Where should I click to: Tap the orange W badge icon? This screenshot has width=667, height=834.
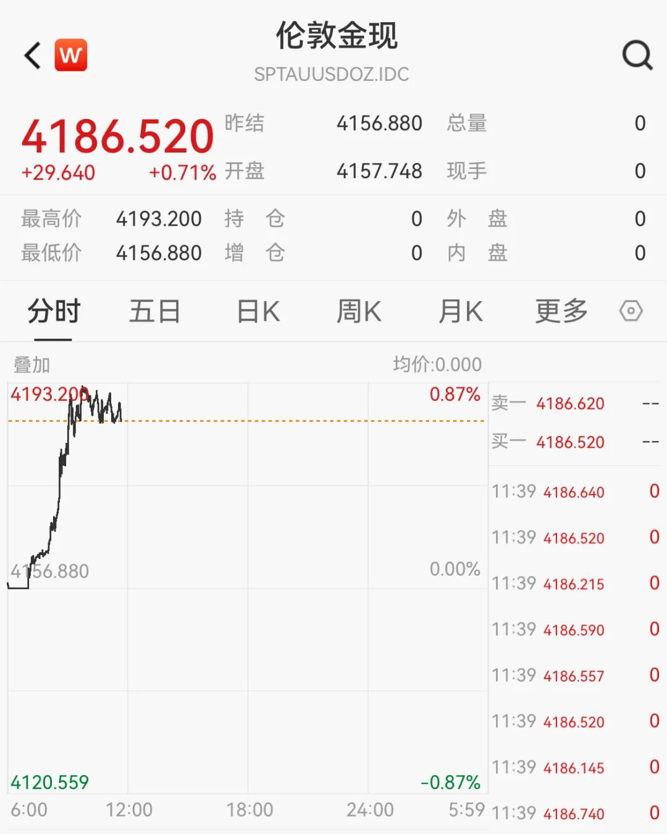click(x=71, y=55)
